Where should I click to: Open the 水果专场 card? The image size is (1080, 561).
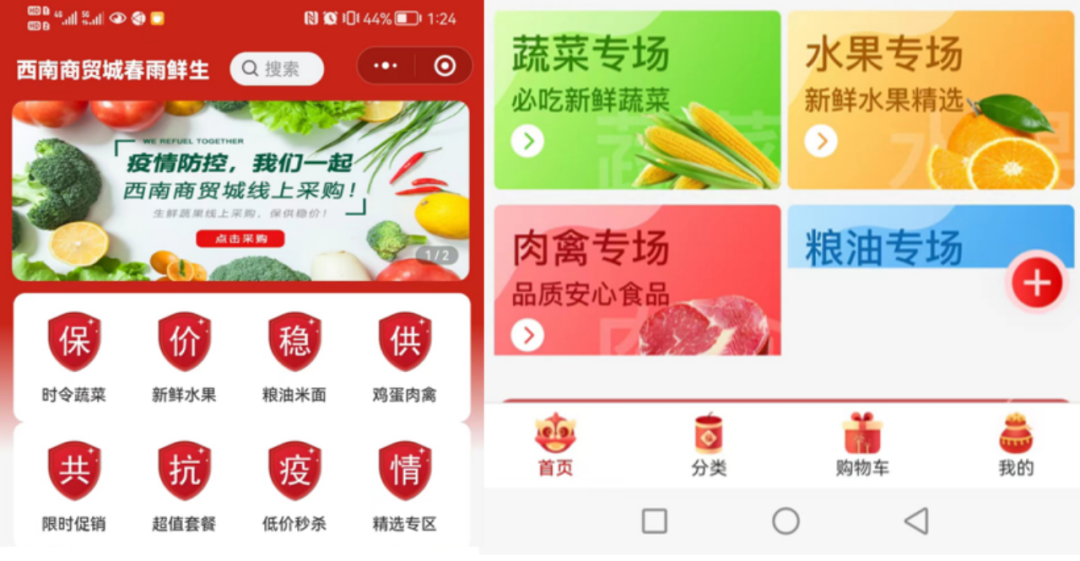pos(930,100)
